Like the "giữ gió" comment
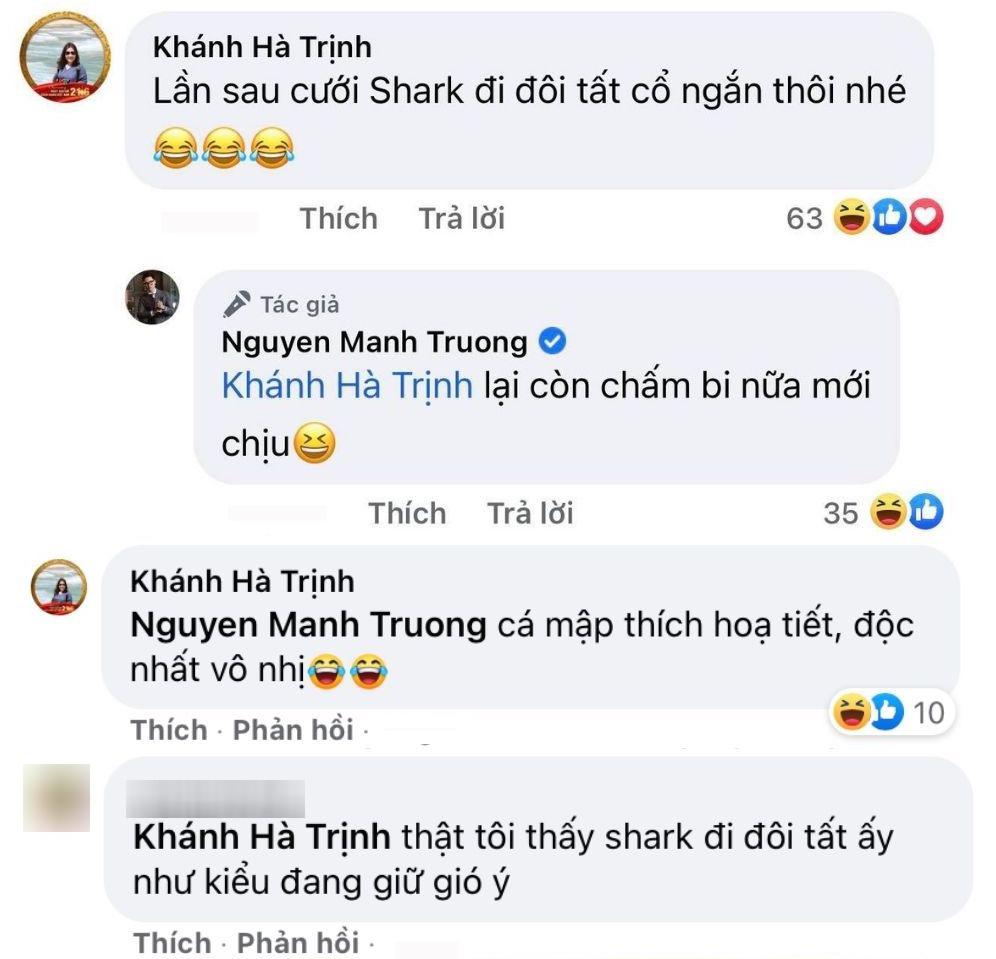996x959 pixels. pyautogui.click(x=172, y=942)
